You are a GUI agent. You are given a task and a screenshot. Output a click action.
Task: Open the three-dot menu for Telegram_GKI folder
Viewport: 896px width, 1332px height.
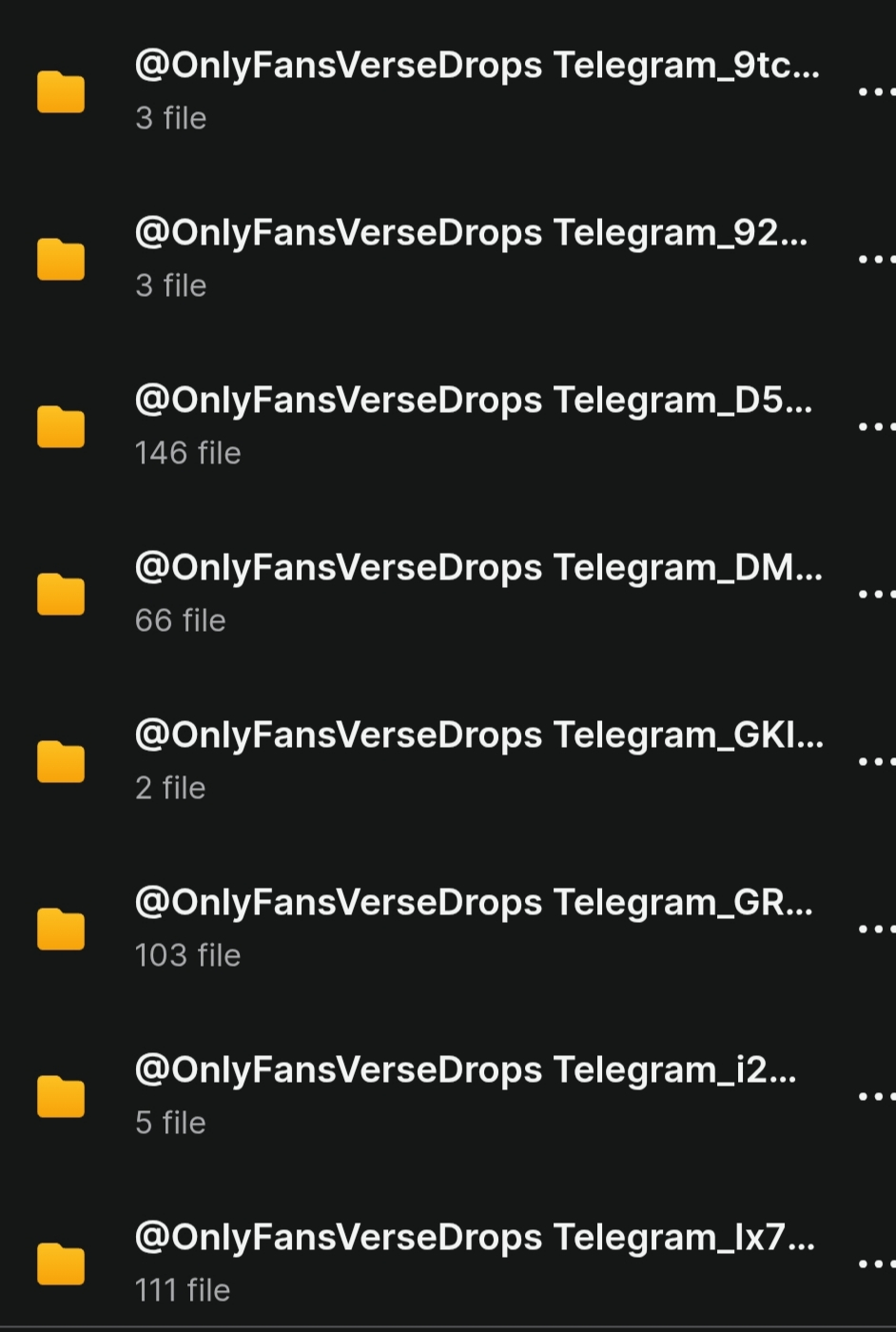(876, 762)
